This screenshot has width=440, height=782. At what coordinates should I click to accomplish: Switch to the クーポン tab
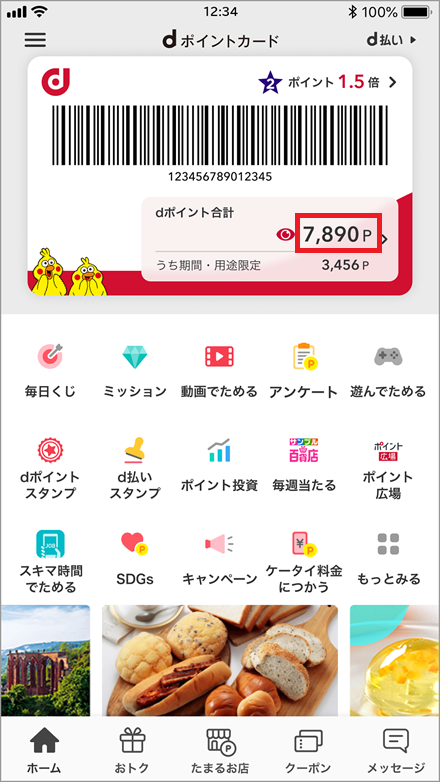308,750
